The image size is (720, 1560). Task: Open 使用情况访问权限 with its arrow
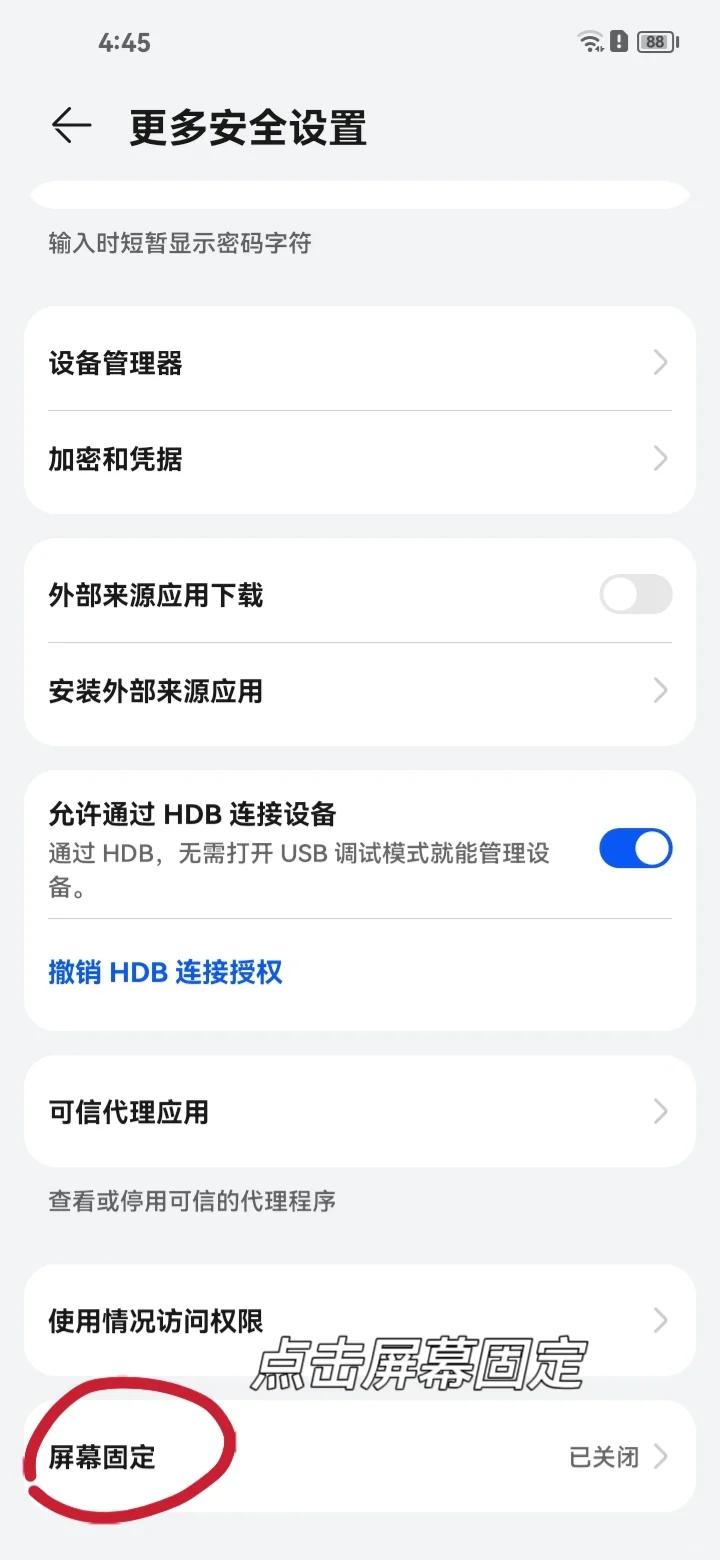pos(658,1320)
